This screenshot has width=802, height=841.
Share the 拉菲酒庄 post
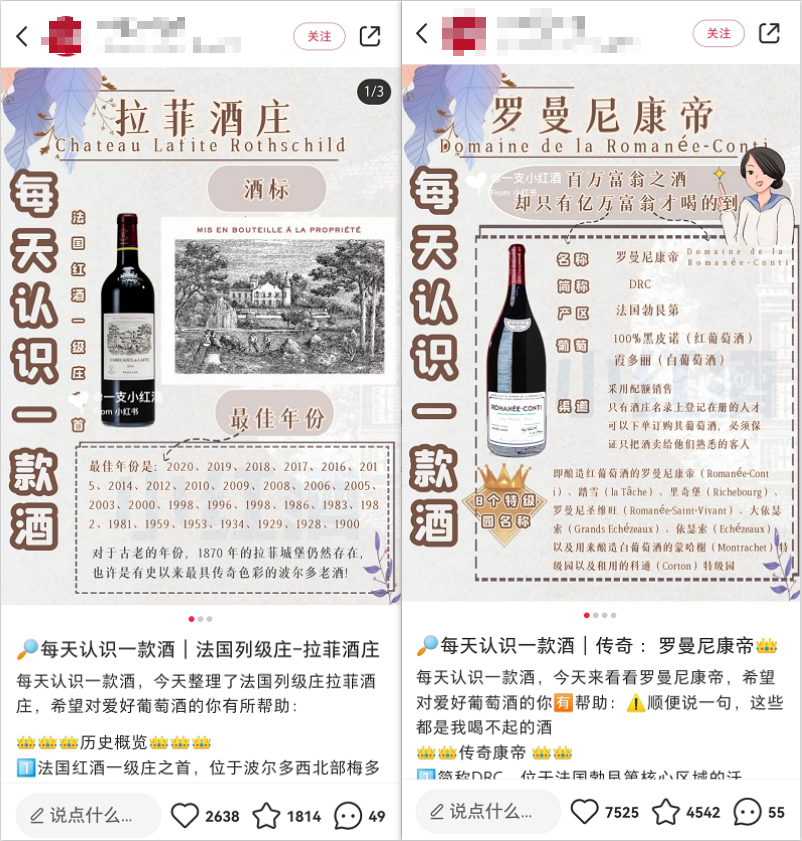tap(370, 36)
